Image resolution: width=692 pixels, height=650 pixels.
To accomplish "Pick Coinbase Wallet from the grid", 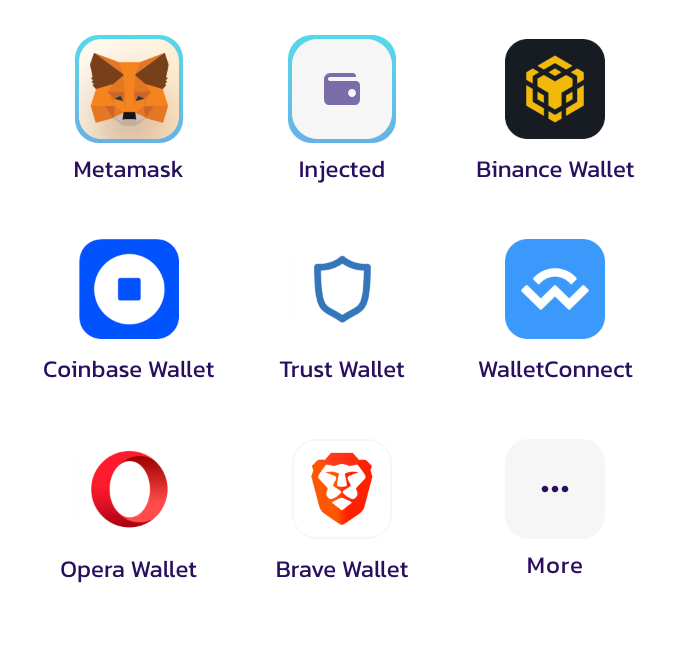I will click(129, 290).
